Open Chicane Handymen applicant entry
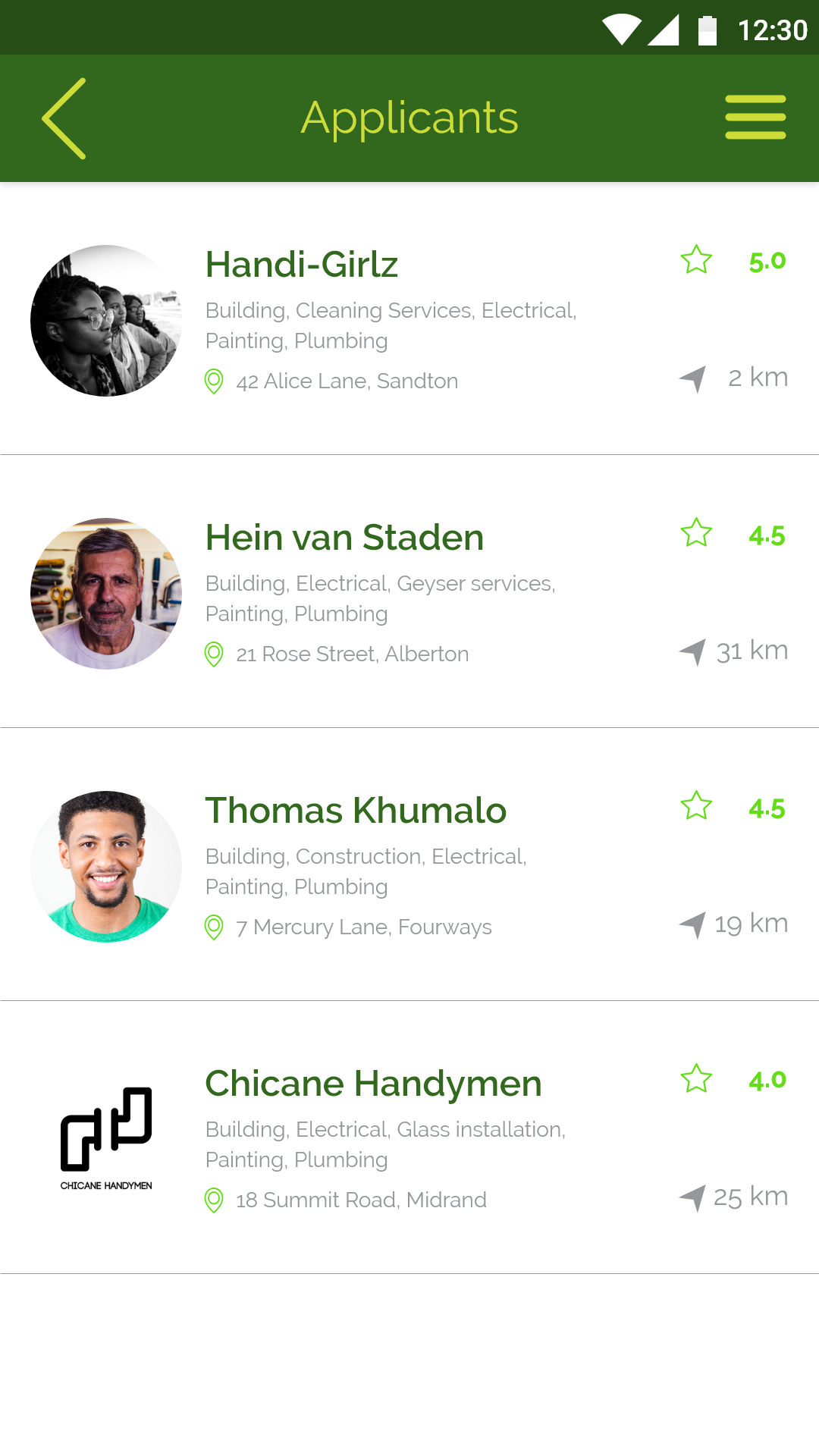 tap(409, 1138)
